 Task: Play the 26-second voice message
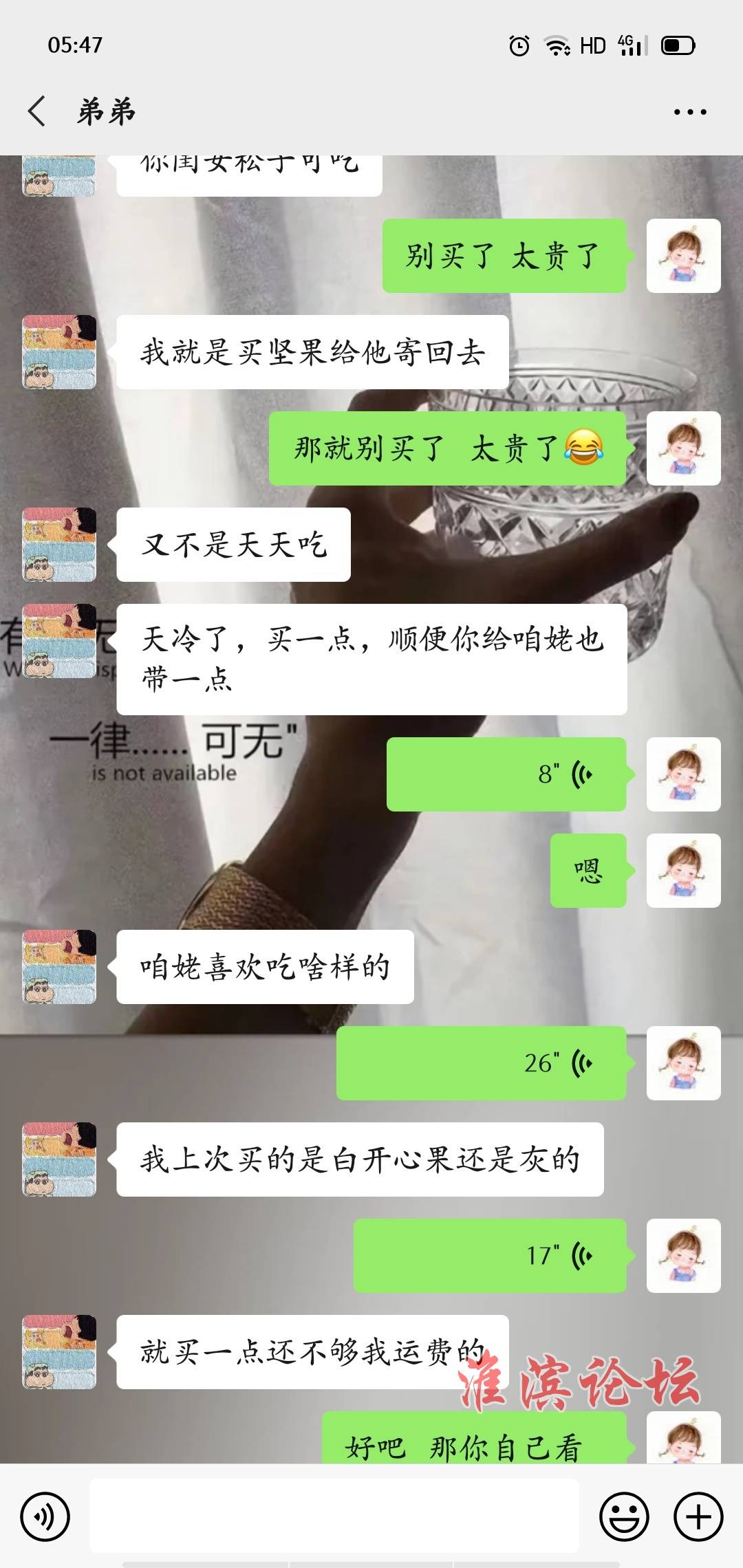tap(482, 1063)
